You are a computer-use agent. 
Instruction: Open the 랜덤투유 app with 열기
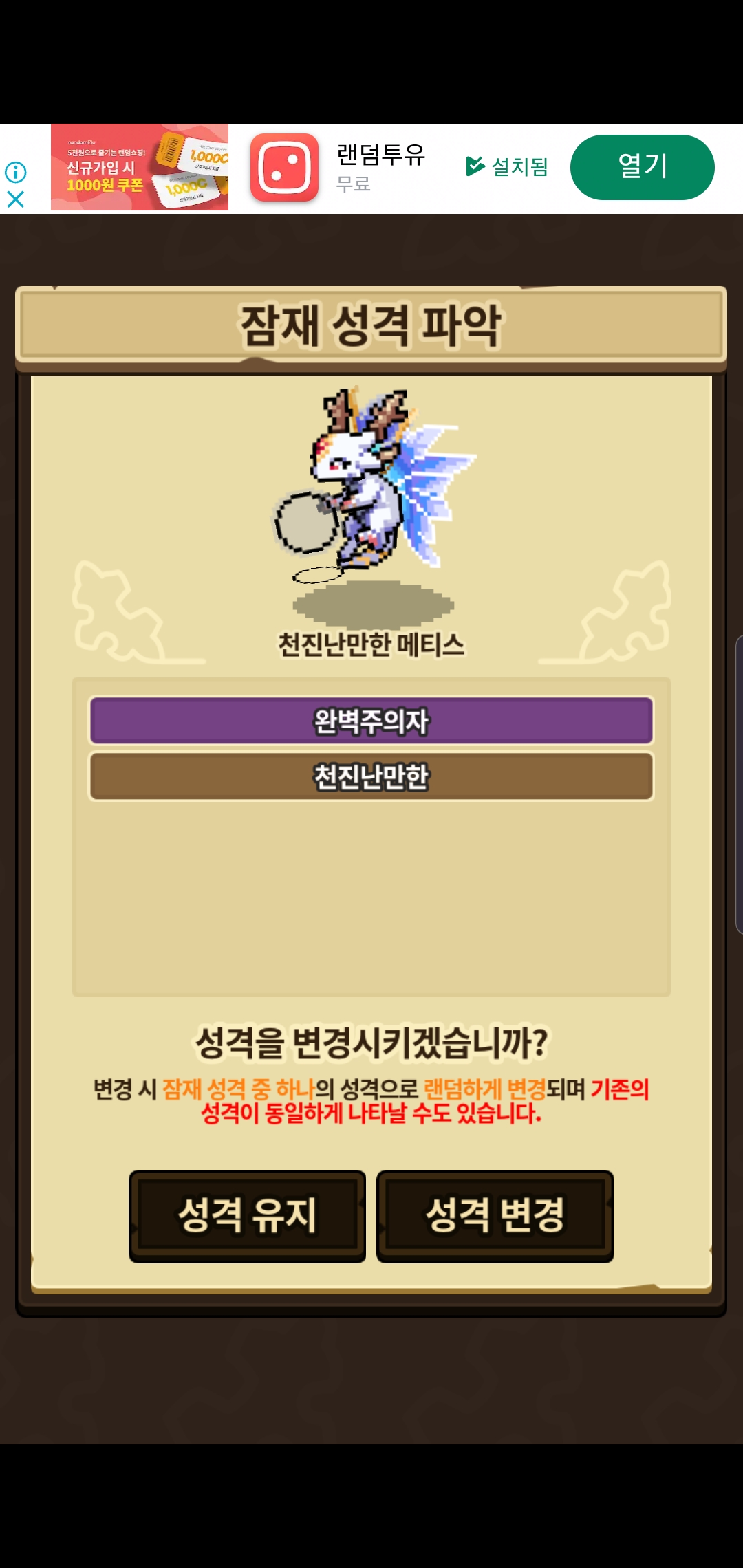tap(642, 167)
